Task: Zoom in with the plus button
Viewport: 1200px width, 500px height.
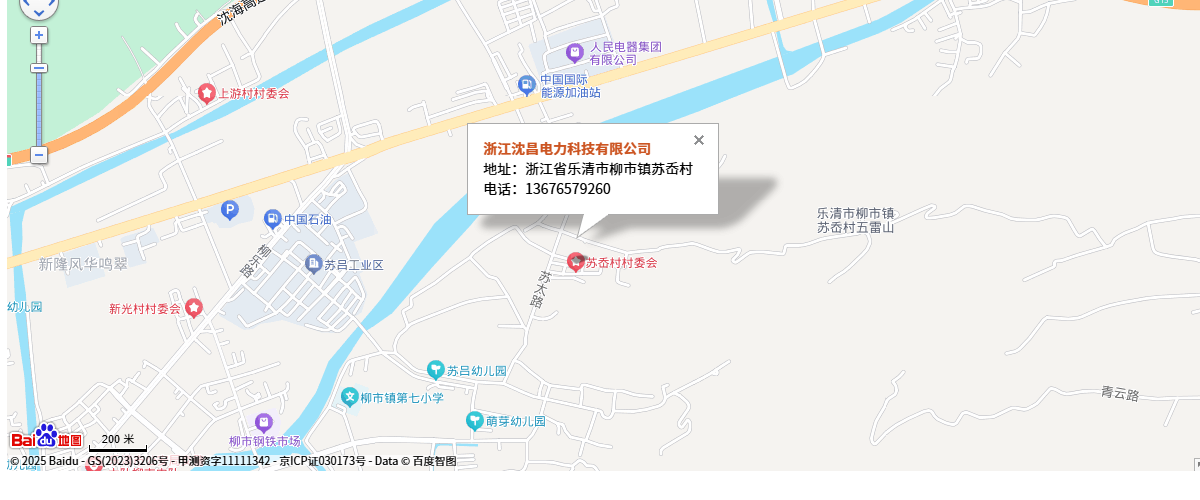Action: tap(38, 35)
